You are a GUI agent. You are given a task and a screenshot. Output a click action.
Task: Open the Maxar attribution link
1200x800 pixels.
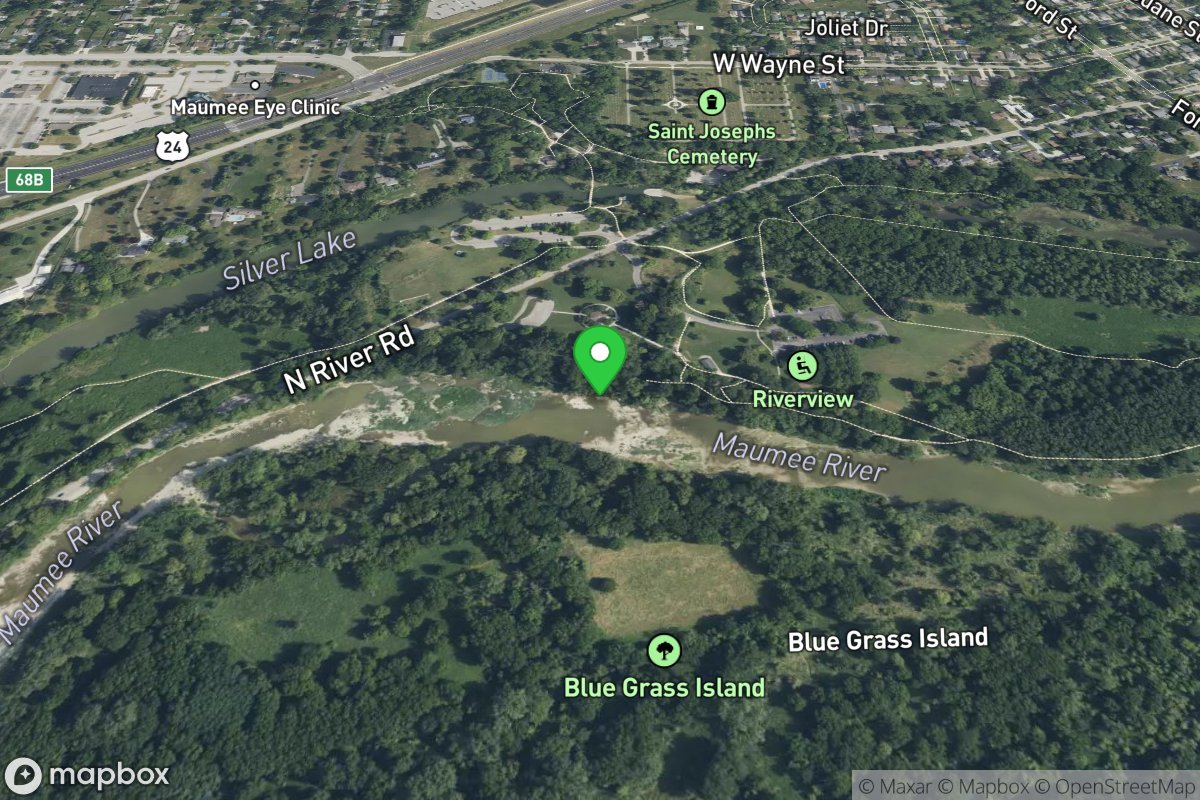(901, 786)
